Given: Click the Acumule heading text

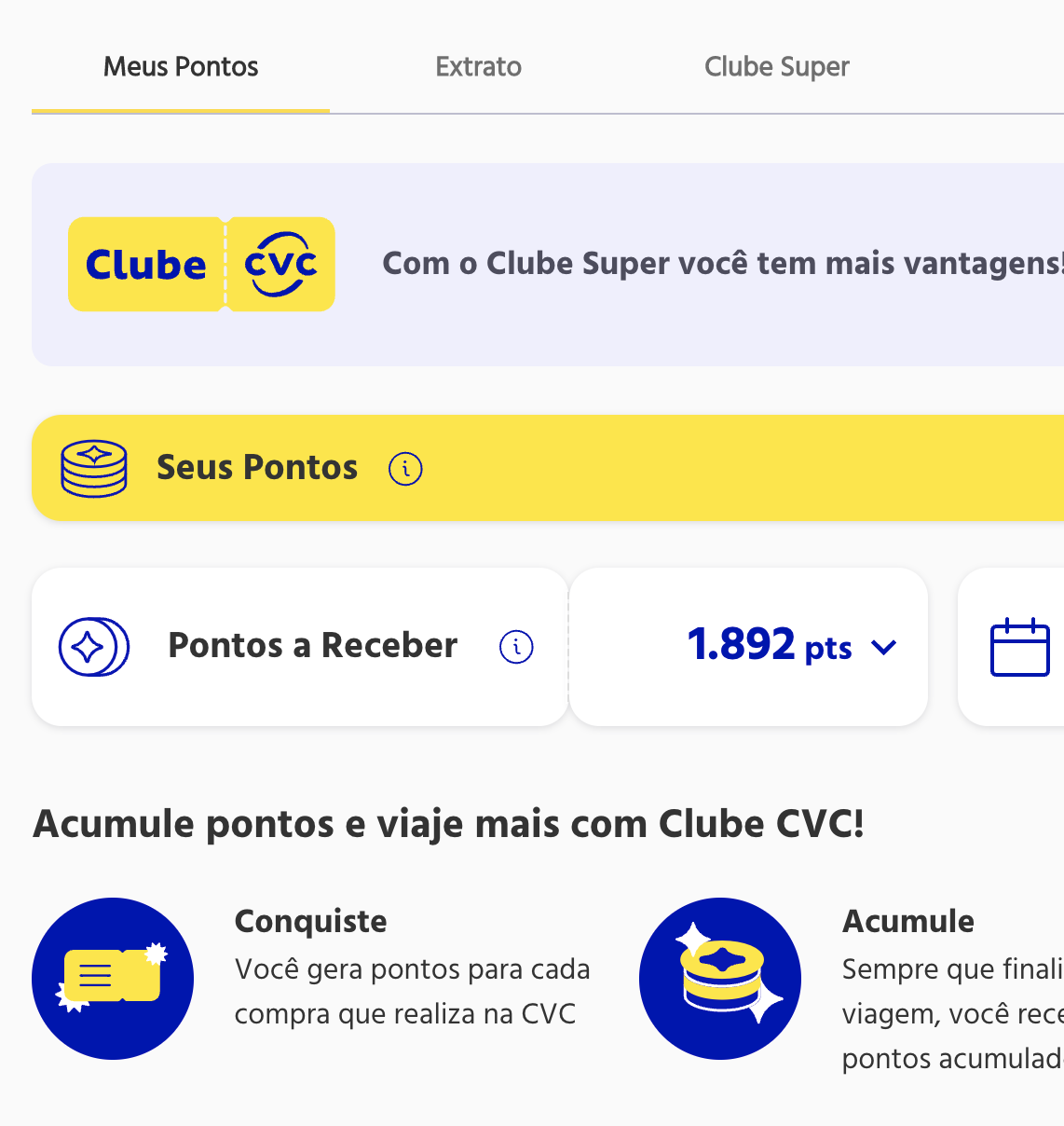Looking at the screenshot, I should 908,921.
